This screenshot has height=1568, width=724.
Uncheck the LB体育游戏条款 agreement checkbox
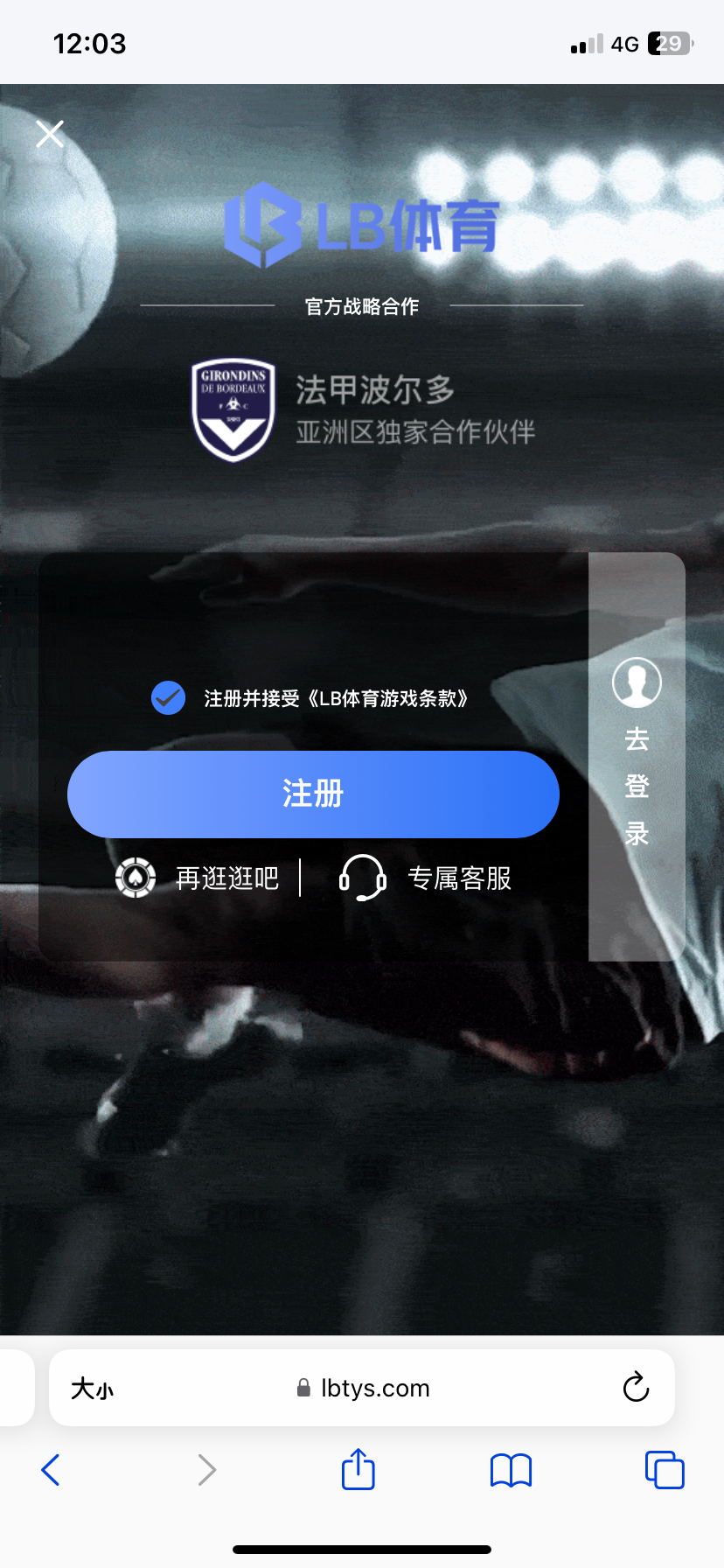click(x=168, y=698)
